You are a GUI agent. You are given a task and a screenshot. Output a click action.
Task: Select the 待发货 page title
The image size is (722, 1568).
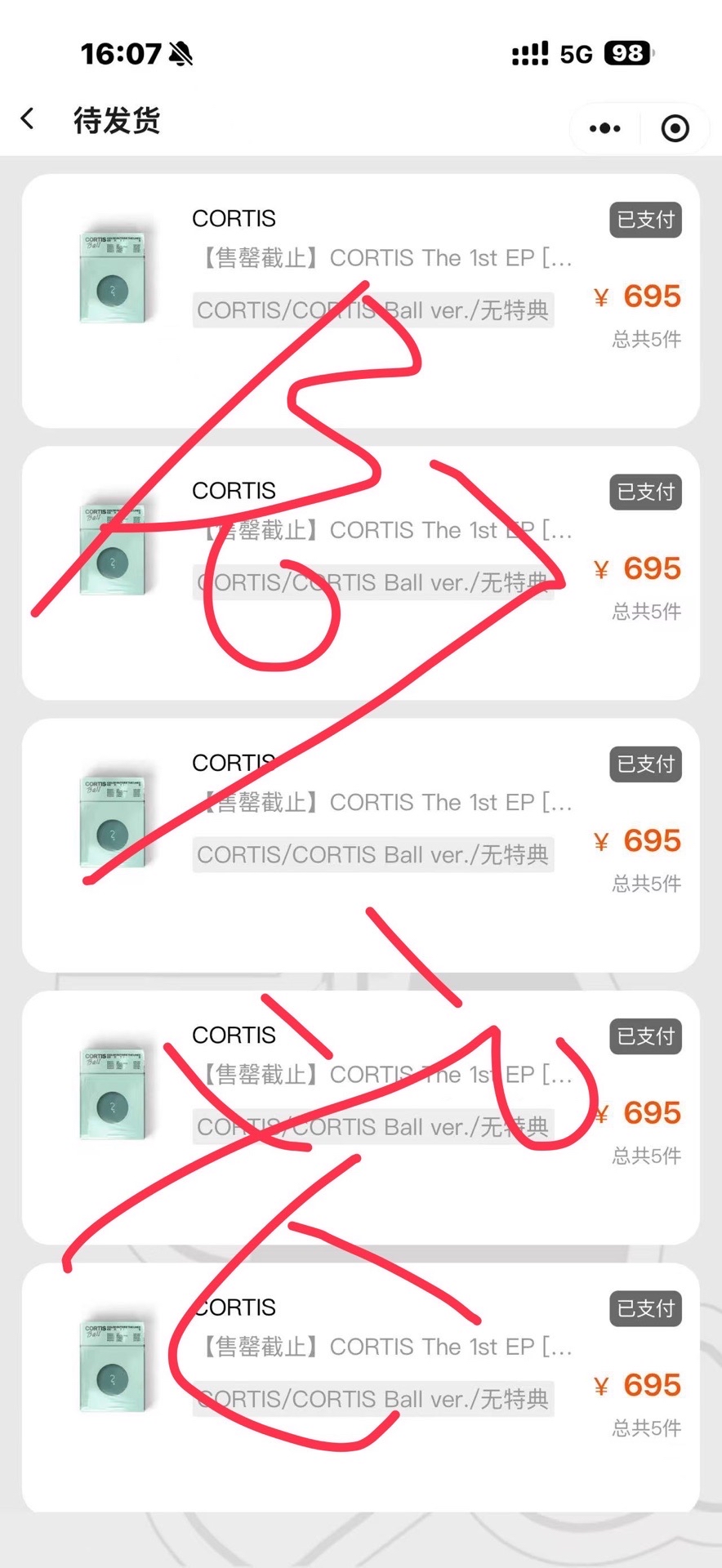click(115, 119)
